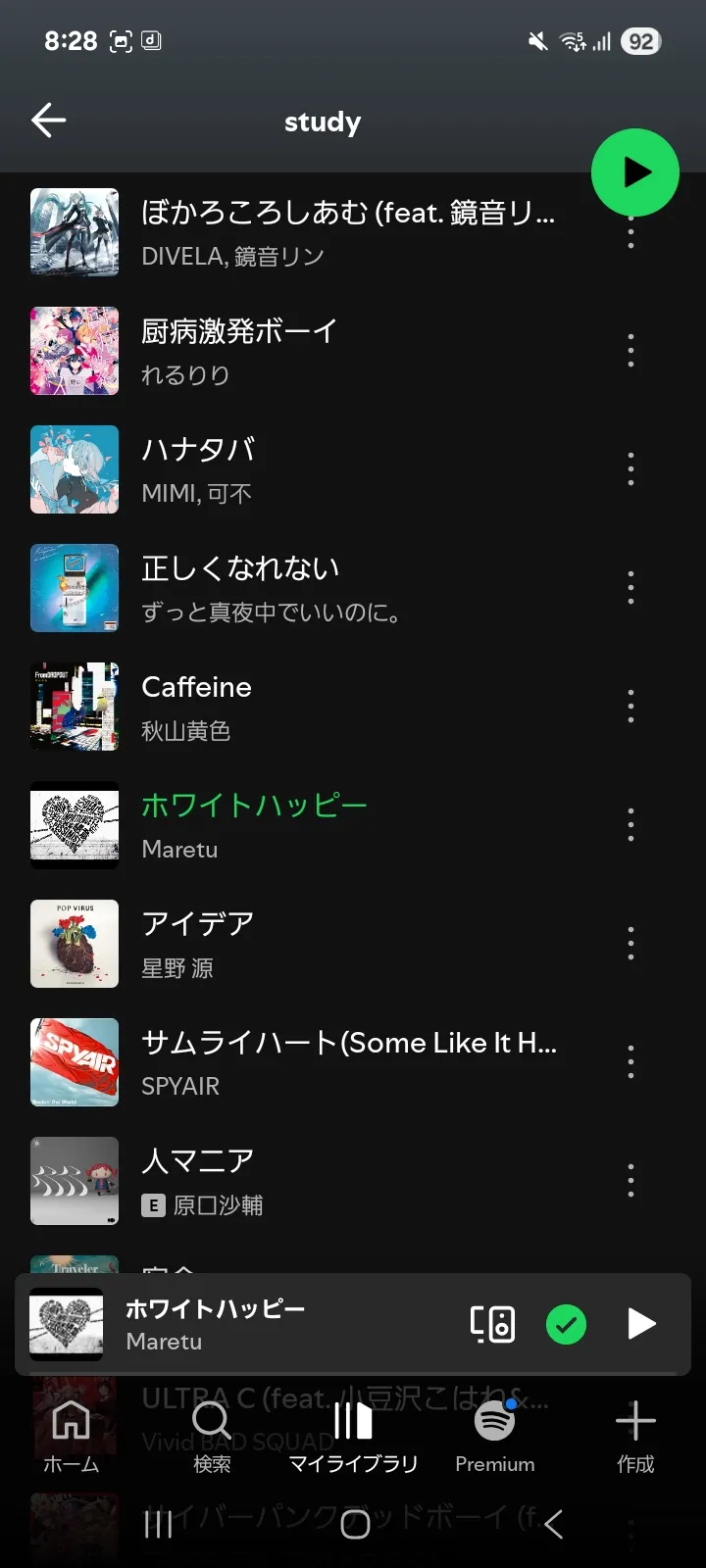Tap the green saved checkmark in mini player
The height and width of the screenshot is (1568, 706).
566,1324
